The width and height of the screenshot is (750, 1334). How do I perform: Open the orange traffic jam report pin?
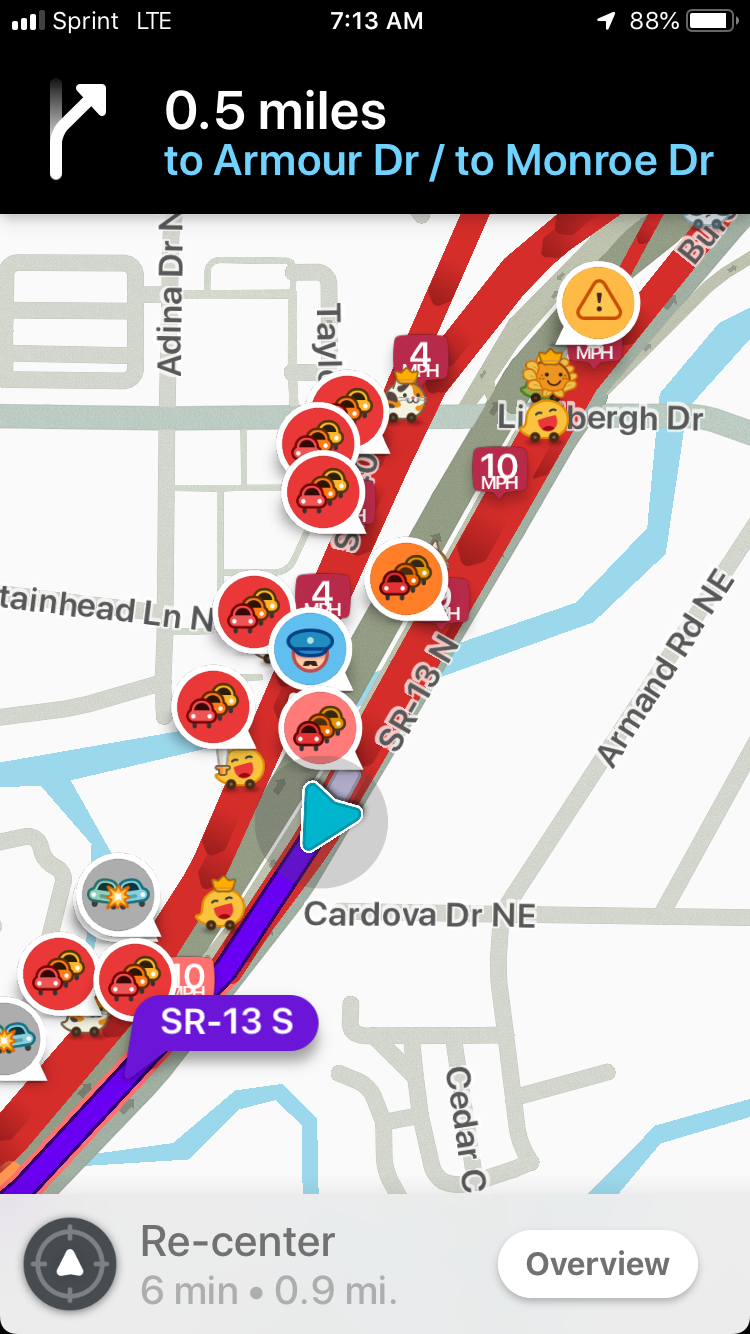point(405,578)
